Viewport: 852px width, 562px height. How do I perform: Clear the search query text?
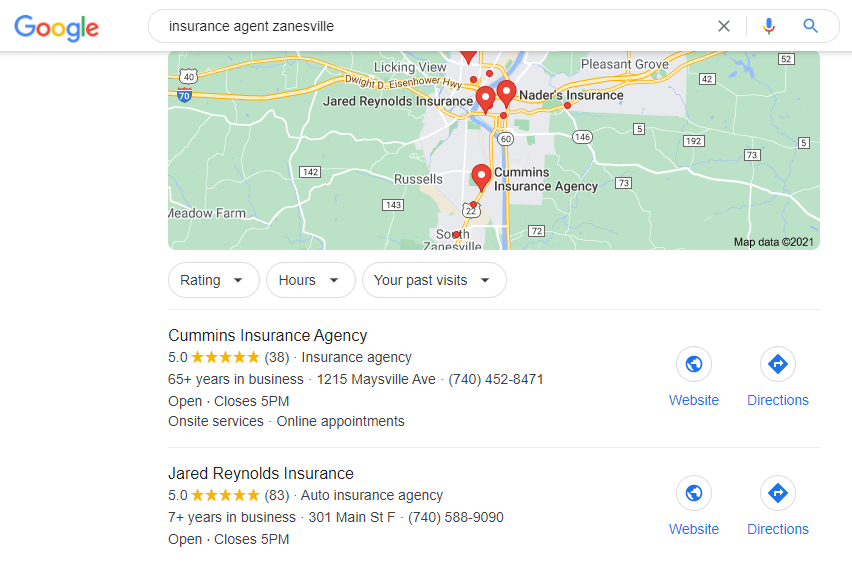point(724,26)
